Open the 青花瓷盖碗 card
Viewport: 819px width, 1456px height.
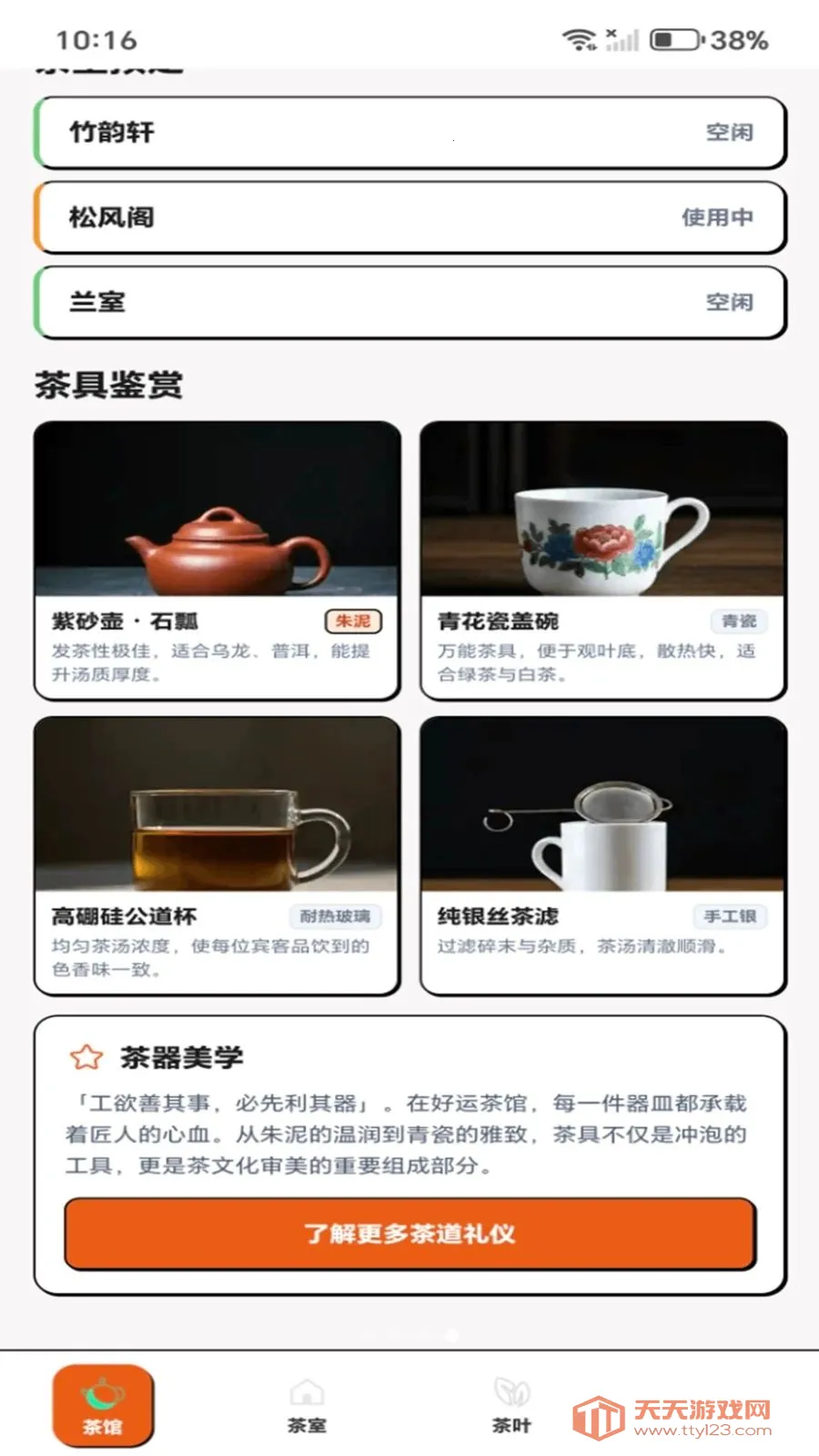click(x=602, y=560)
